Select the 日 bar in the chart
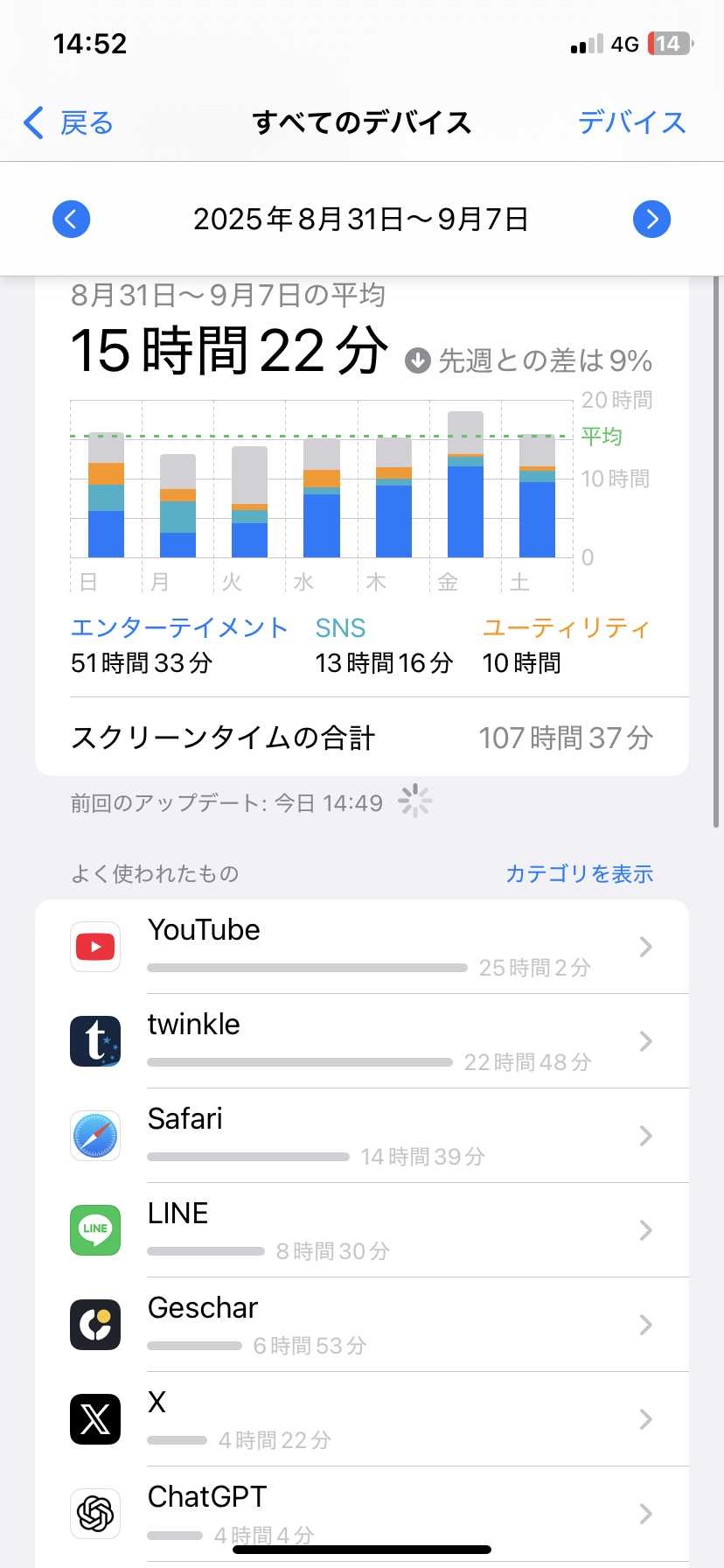The width and height of the screenshot is (724, 1568). point(106,495)
